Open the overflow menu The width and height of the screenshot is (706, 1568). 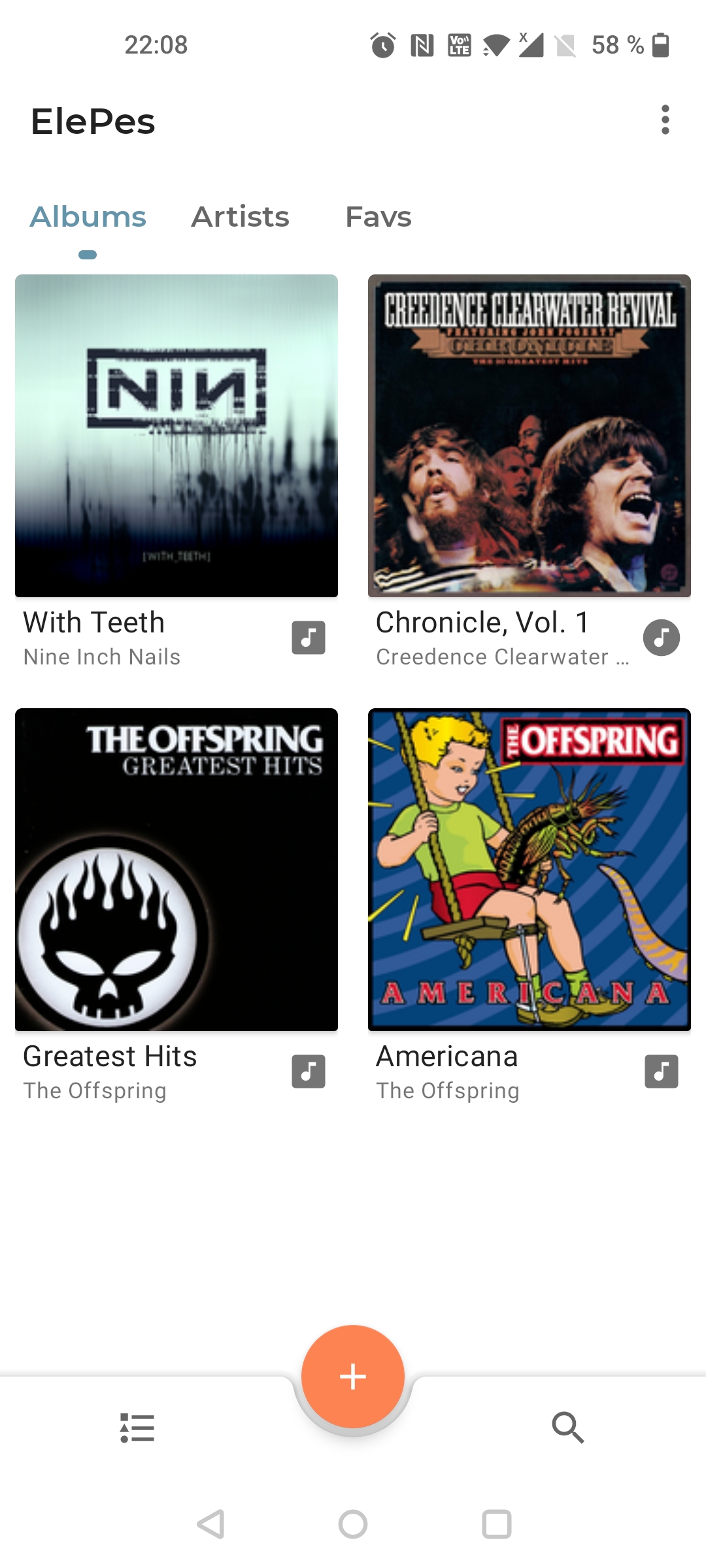click(665, 120)
